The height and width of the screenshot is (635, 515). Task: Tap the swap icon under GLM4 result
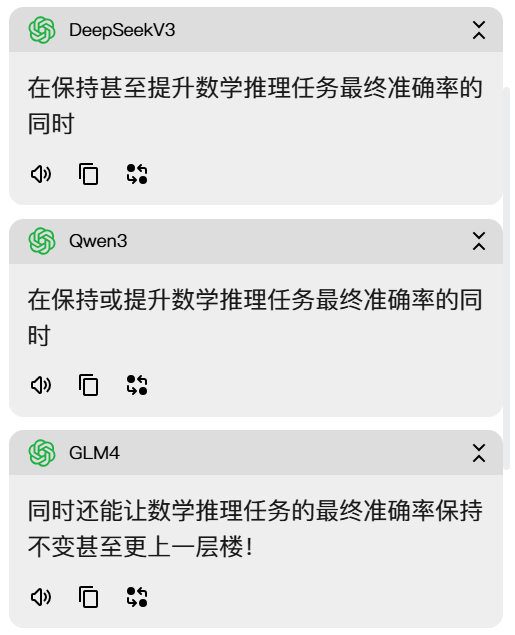(137, 597)
